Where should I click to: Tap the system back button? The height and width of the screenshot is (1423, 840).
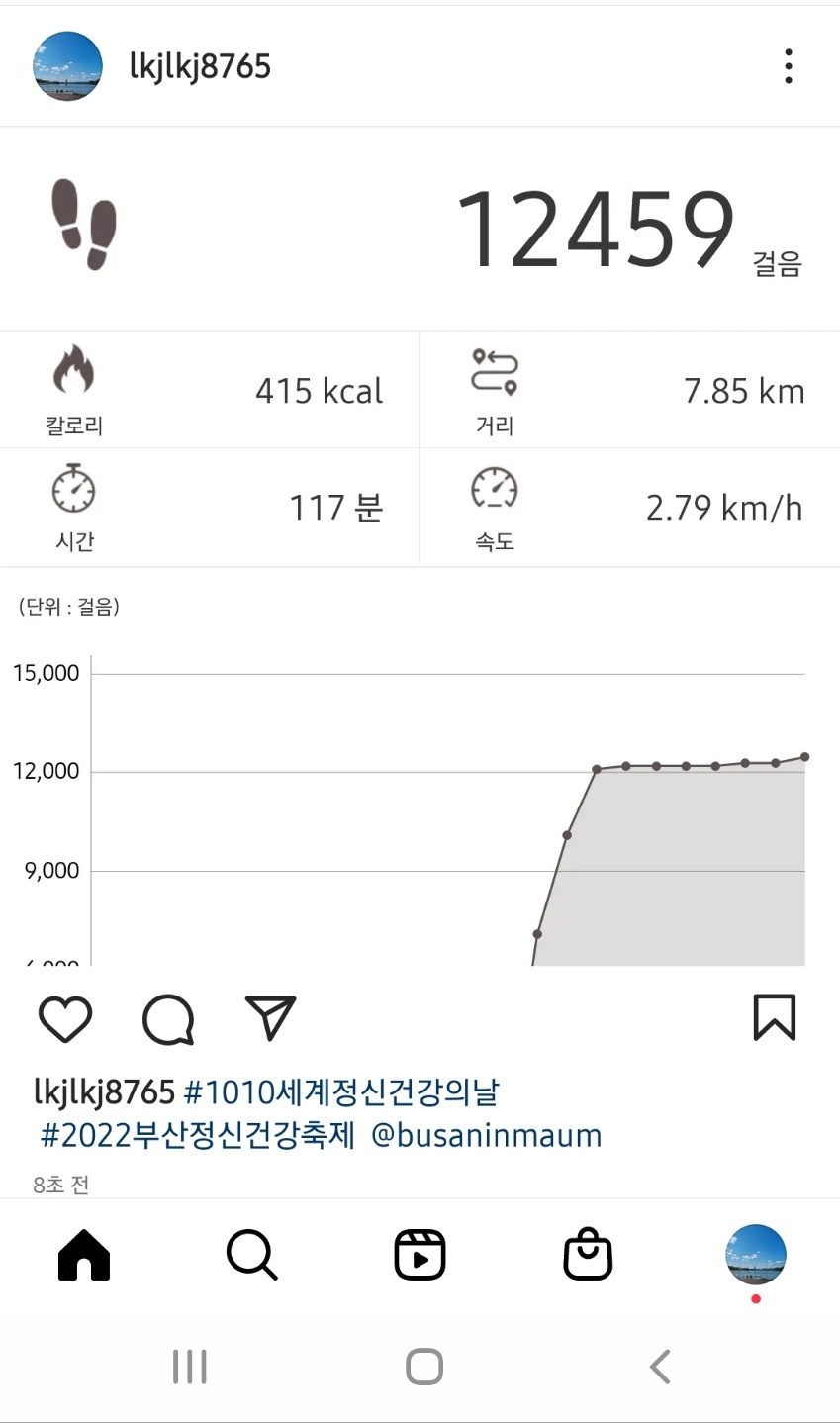coord(660,1367)
